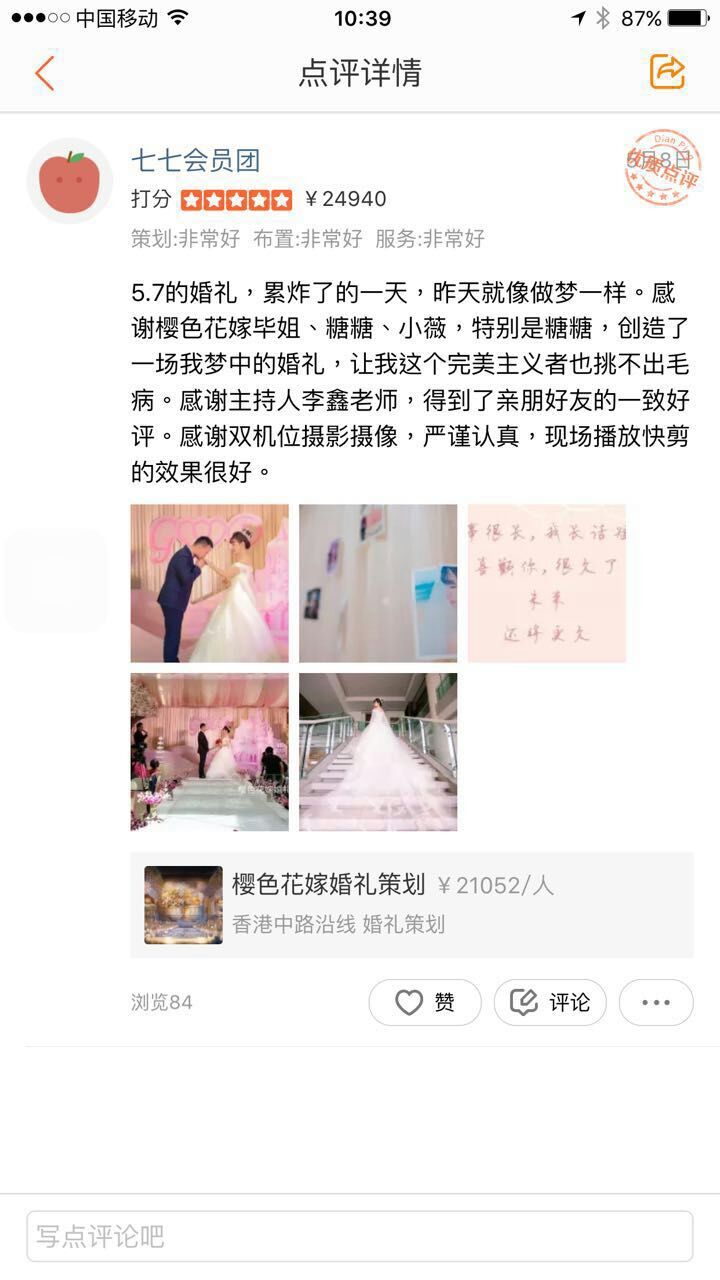
Task: Open the photo wall picture
Action: (378, 583)
